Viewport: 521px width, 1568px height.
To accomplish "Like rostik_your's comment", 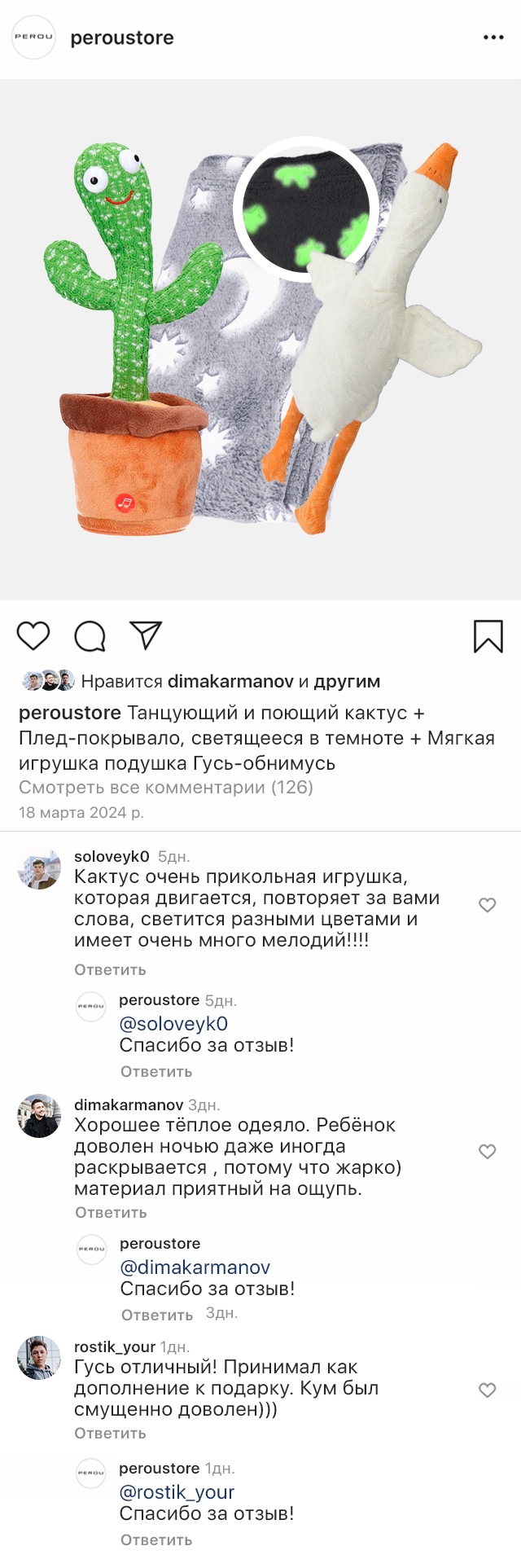I will point(487,1390).
